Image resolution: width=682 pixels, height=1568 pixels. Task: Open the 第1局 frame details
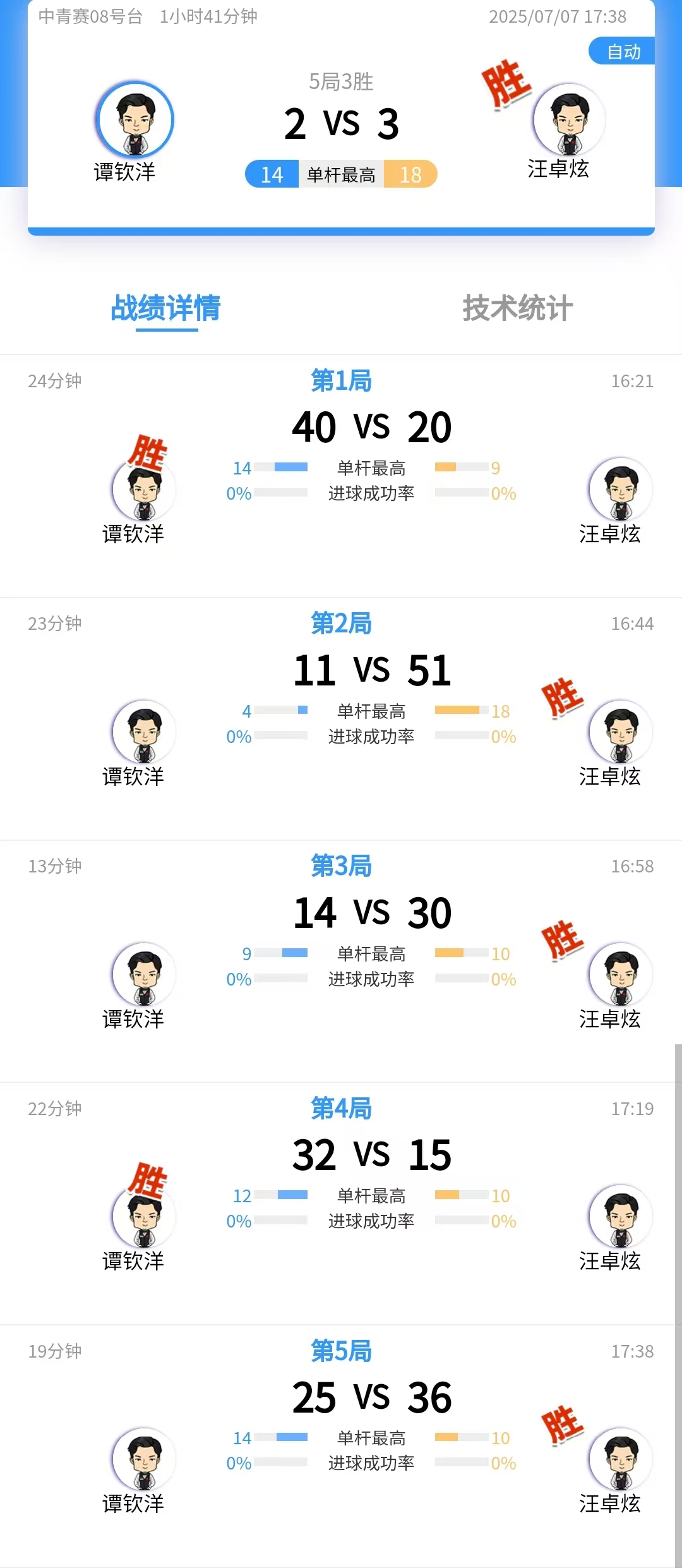(x=341, y=381)
